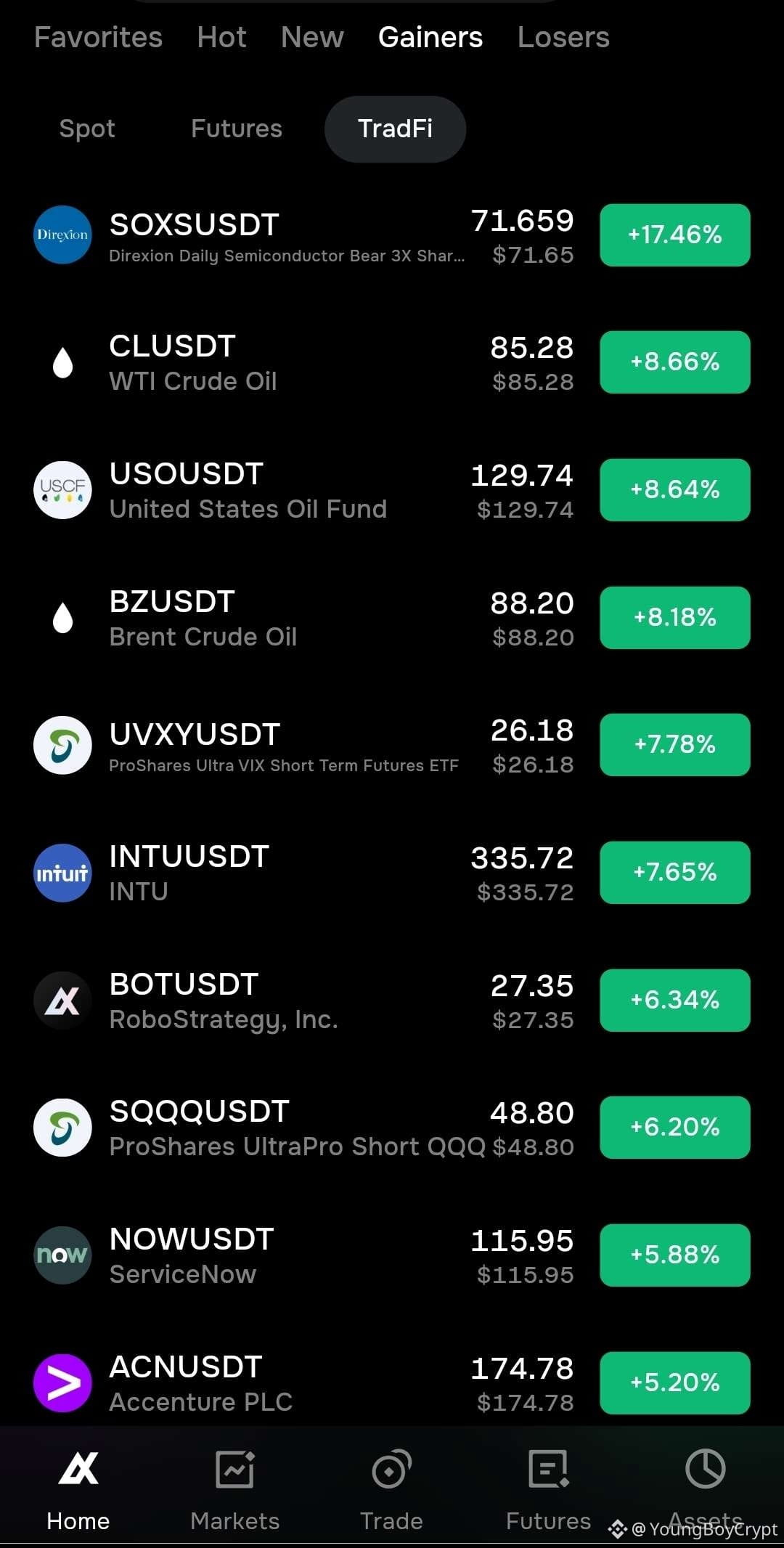Switch to the Futures segment chip
The image size is (784, 1548).
coord(237,129)
